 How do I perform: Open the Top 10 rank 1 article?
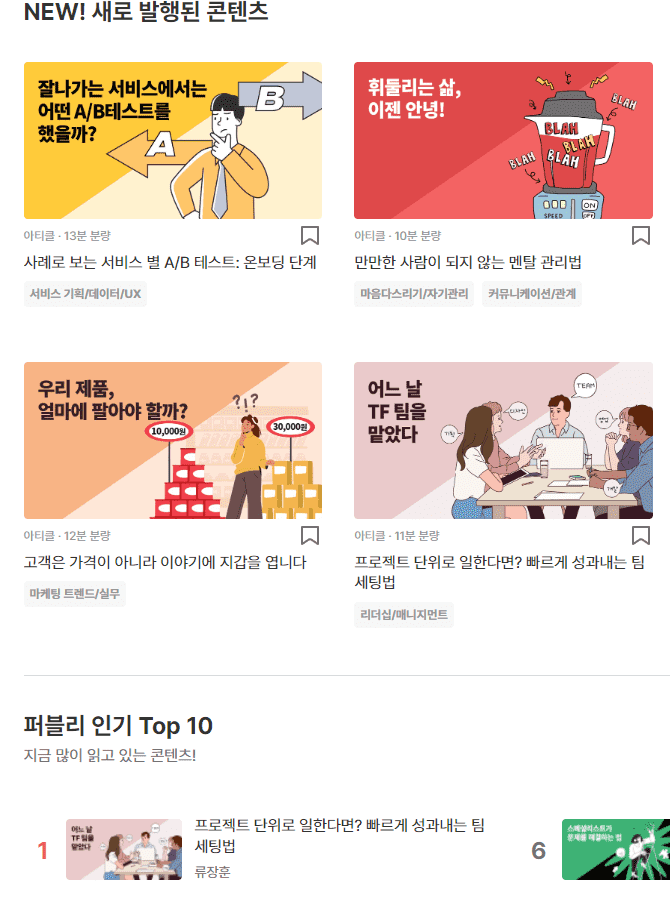pyautogui.click(x=340, y=836)
